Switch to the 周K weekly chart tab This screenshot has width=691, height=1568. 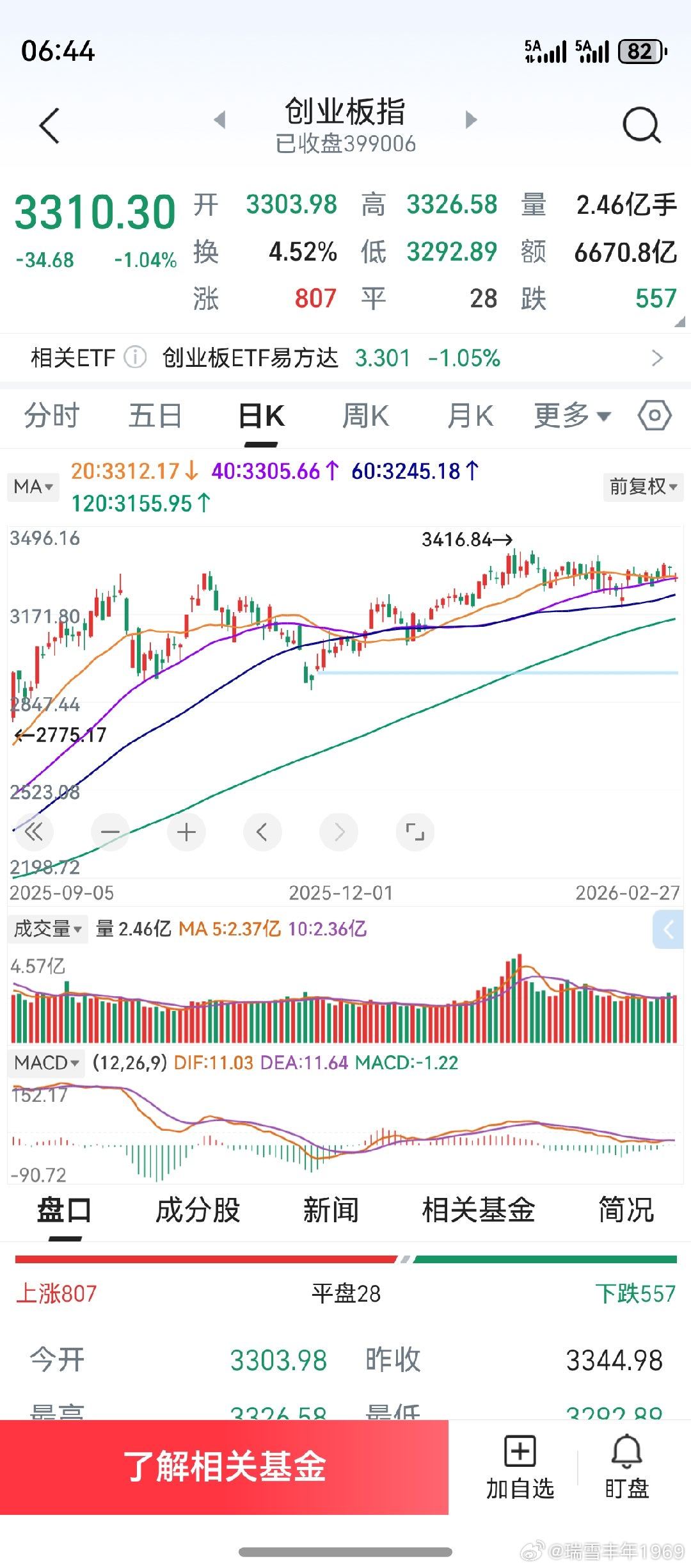click(365, 416)
